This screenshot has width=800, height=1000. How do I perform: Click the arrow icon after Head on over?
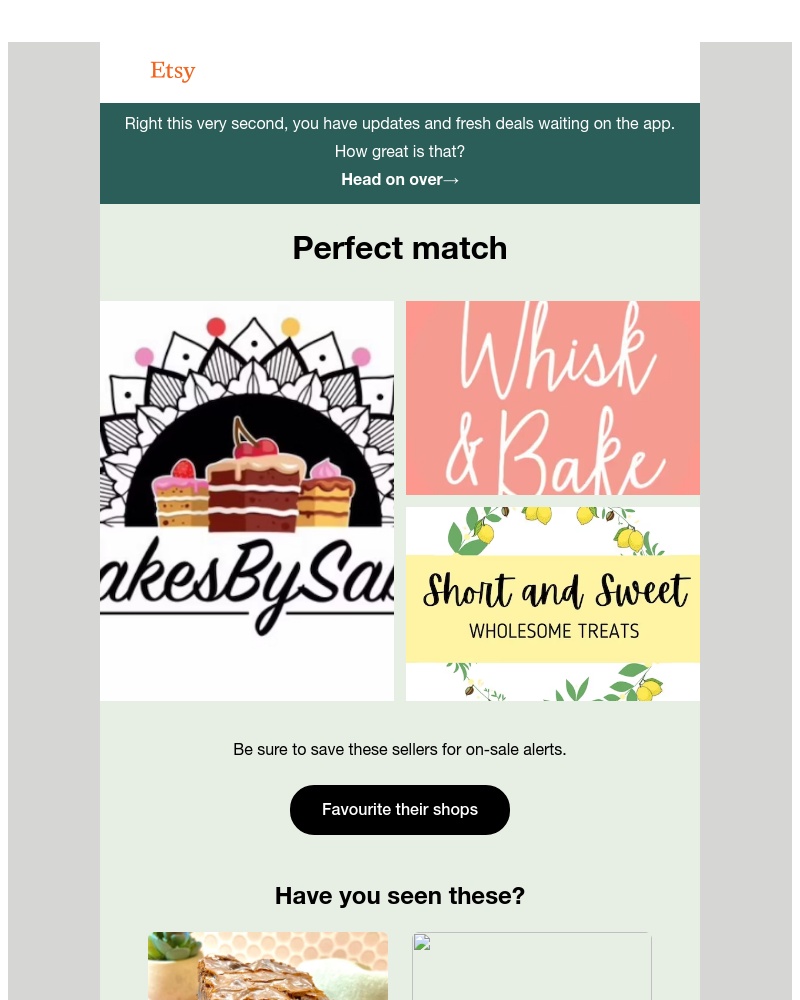point(451,180)
